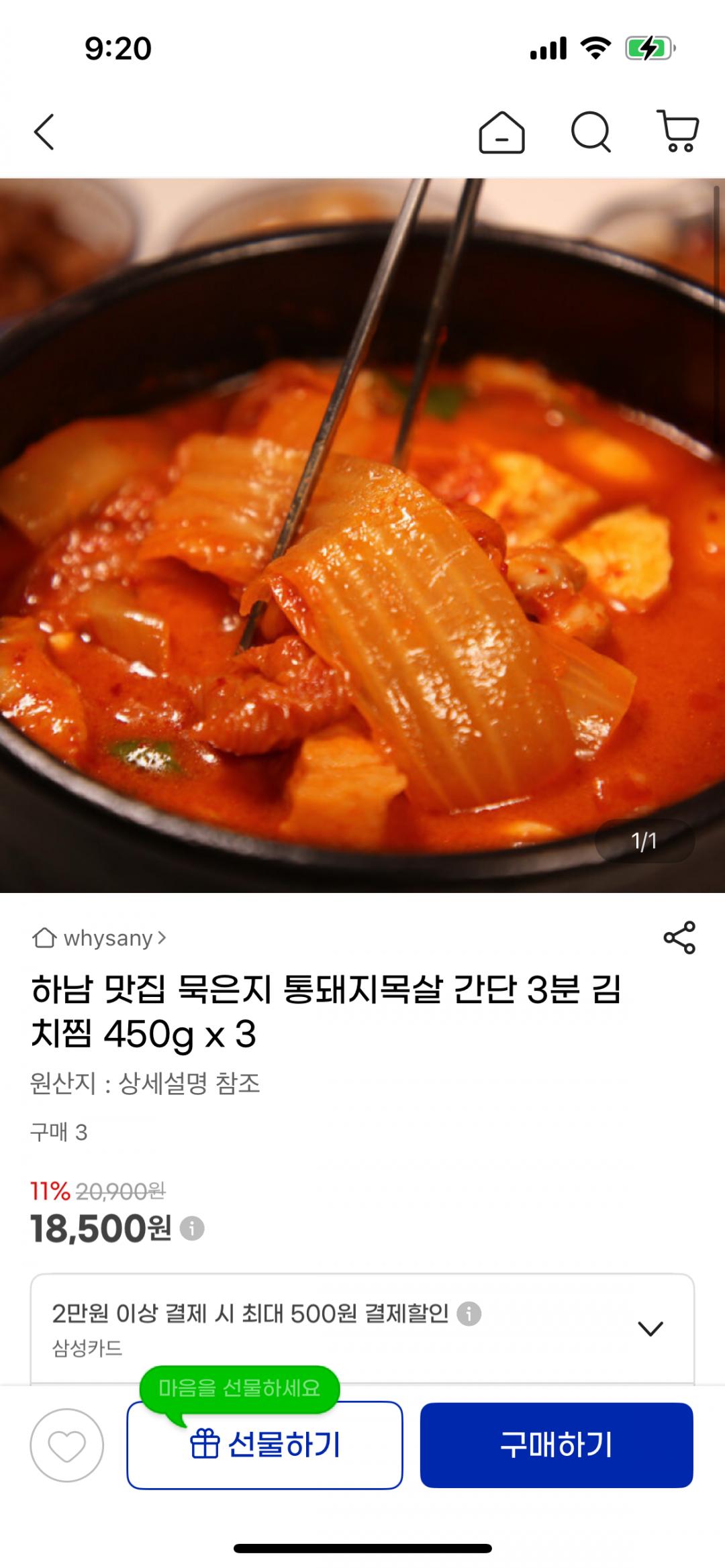Share this kimchi-jjim product

point(679,938)
